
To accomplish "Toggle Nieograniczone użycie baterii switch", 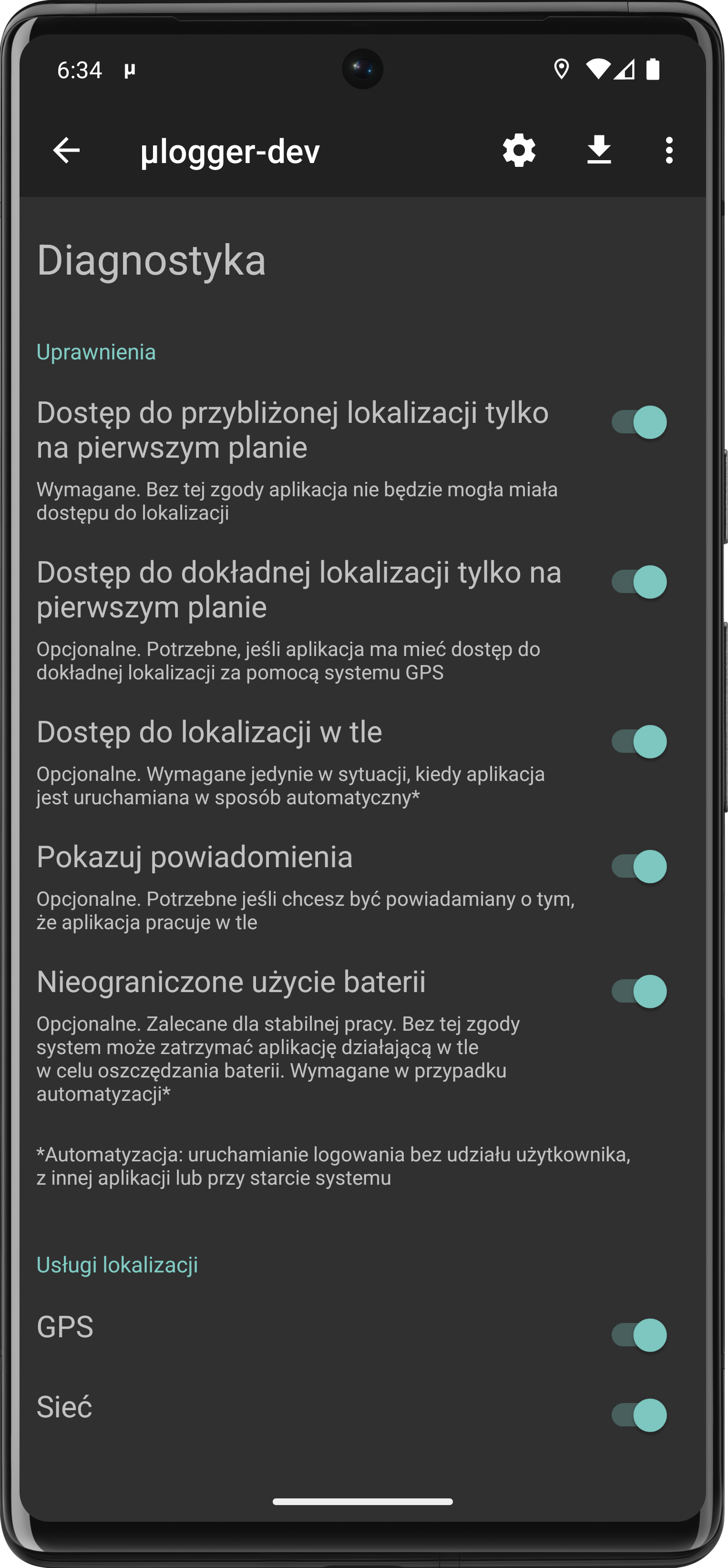I will click(x=638, y=991).
